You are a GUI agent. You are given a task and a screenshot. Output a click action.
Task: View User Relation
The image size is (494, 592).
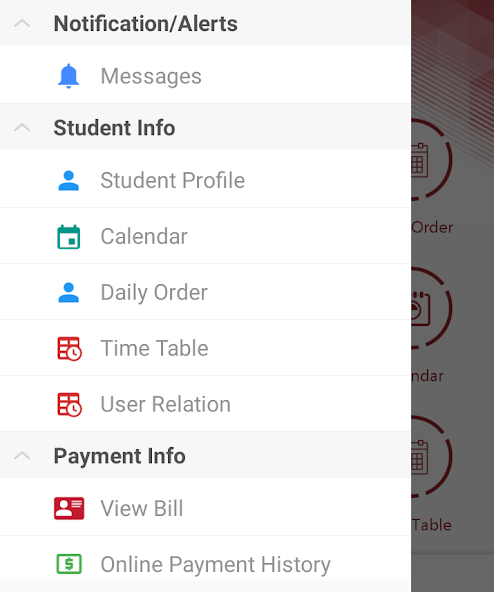tap(205, 404)
